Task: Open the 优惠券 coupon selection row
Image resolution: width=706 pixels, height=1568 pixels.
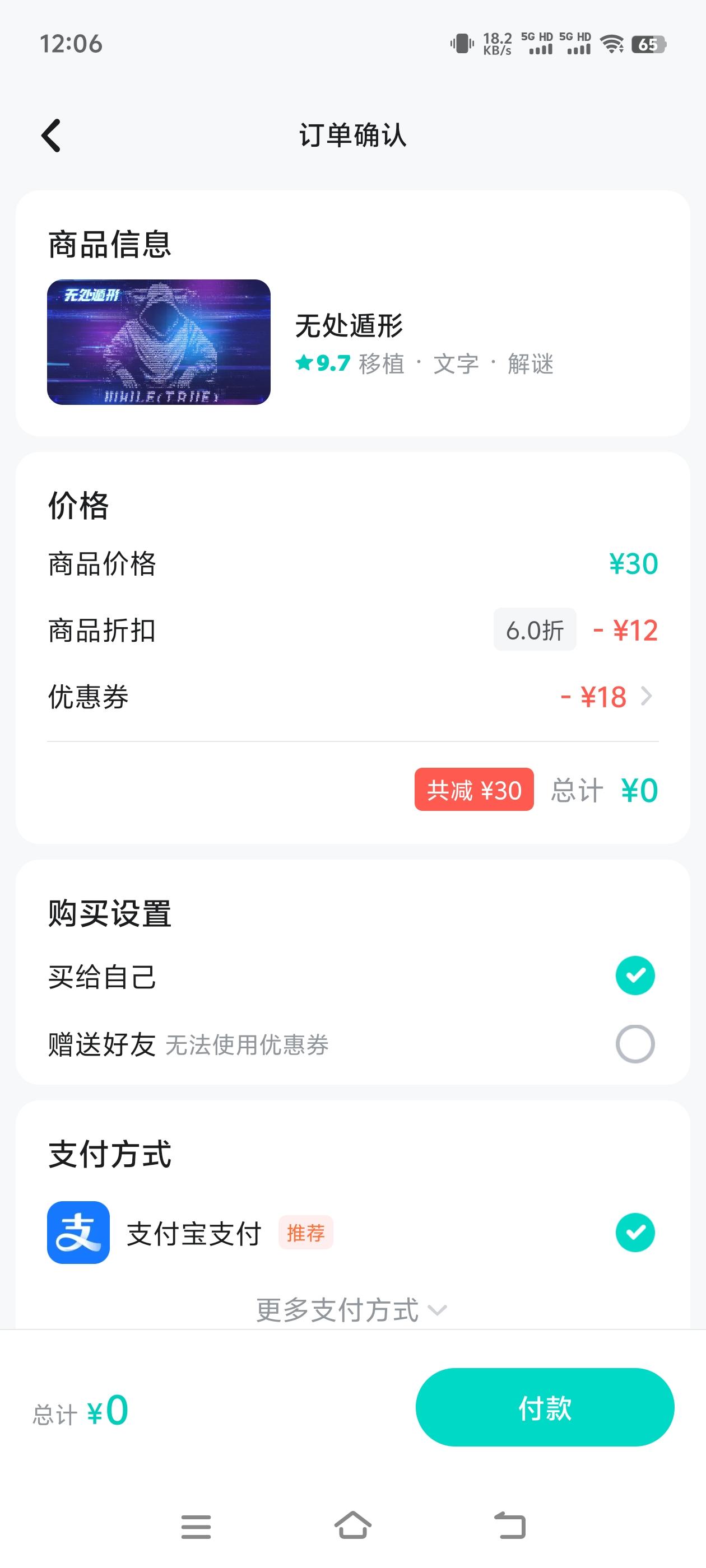Action: [352, 696]
